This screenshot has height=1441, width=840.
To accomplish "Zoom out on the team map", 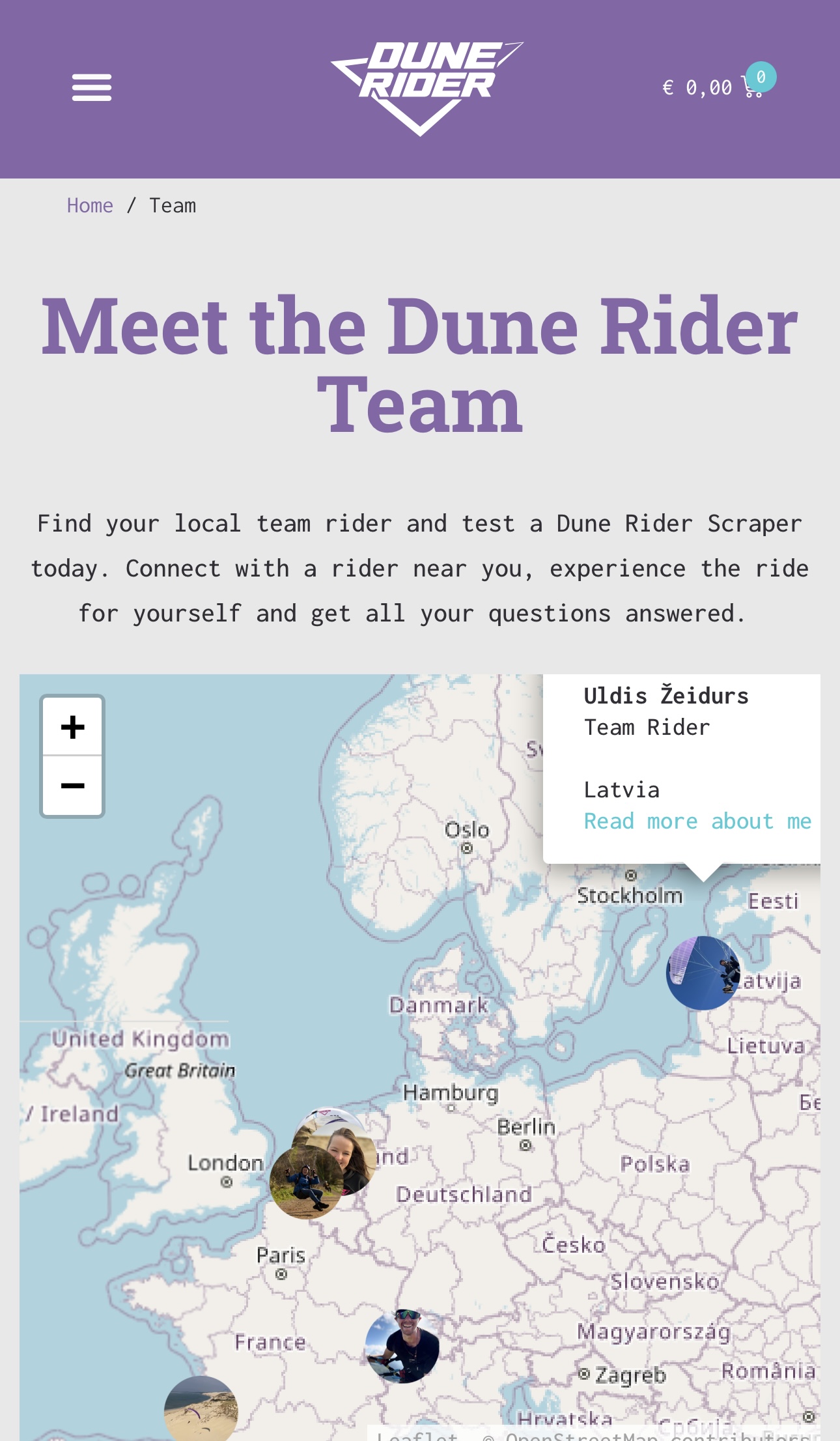I will point(72,786).
